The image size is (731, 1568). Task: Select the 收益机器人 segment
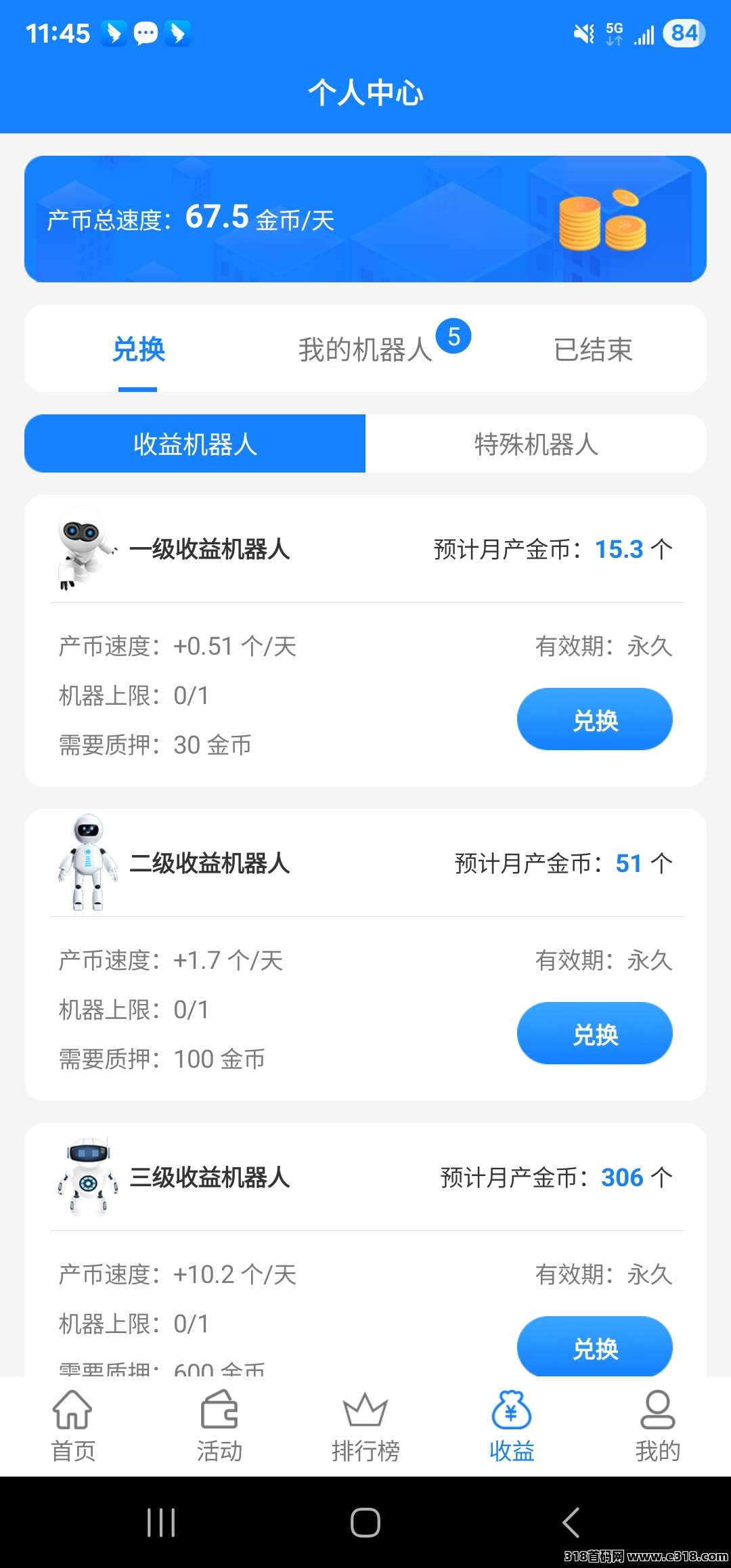[195, 444]
